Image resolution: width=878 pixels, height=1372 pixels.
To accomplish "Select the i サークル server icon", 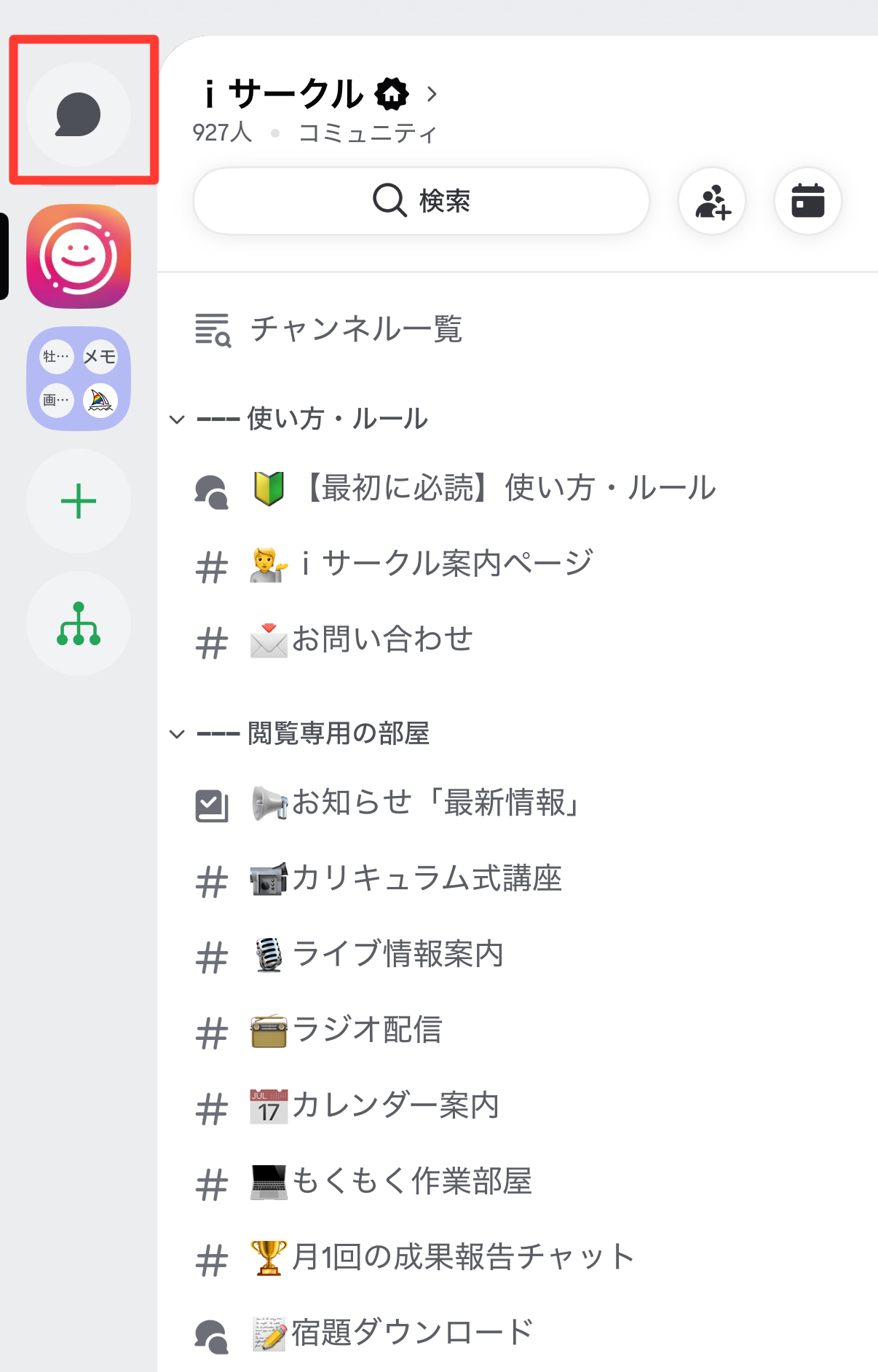I will tap(79, 256).
